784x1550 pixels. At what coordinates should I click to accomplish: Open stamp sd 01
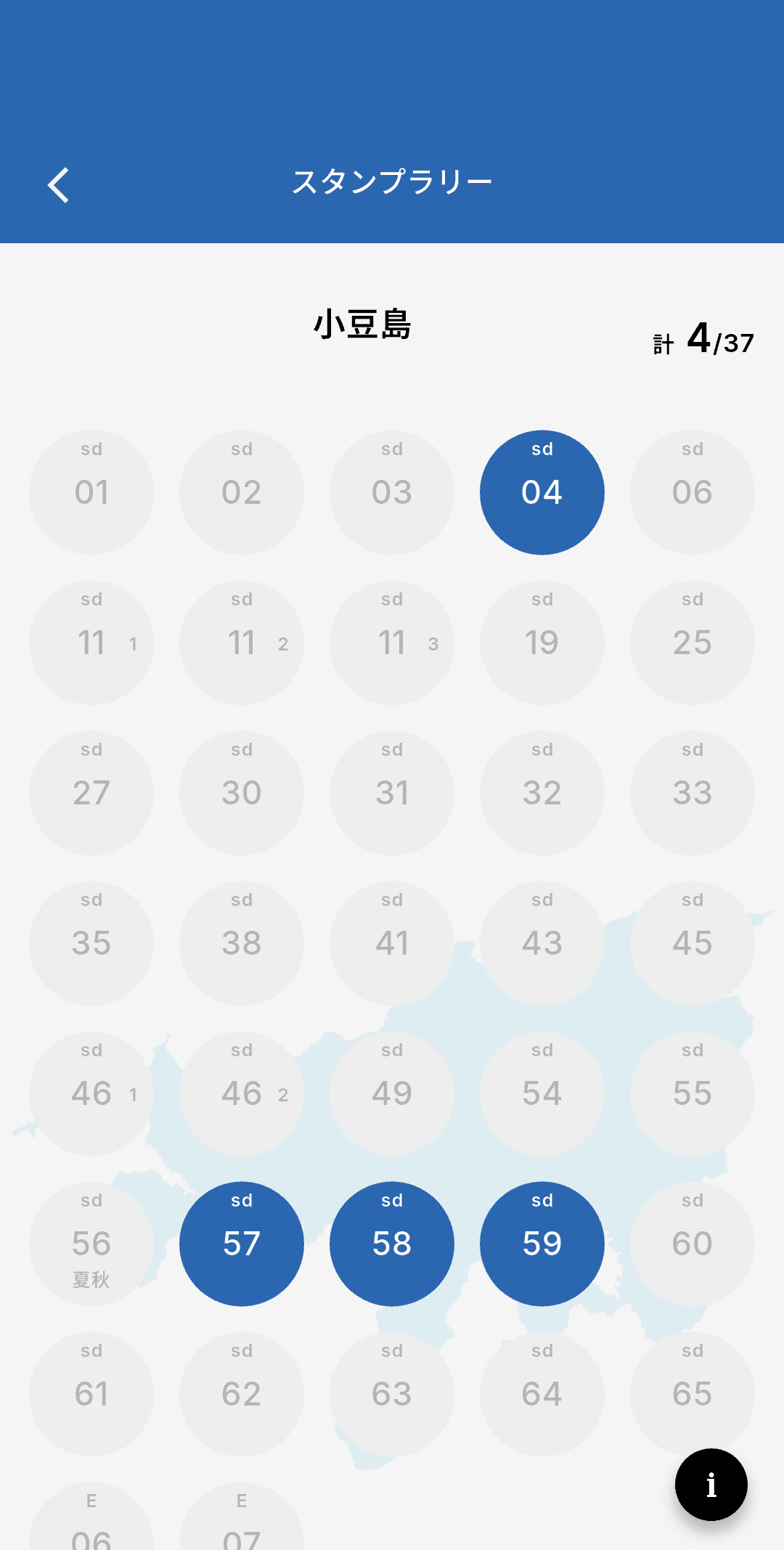pyautogui.click(x=91, y=493)
